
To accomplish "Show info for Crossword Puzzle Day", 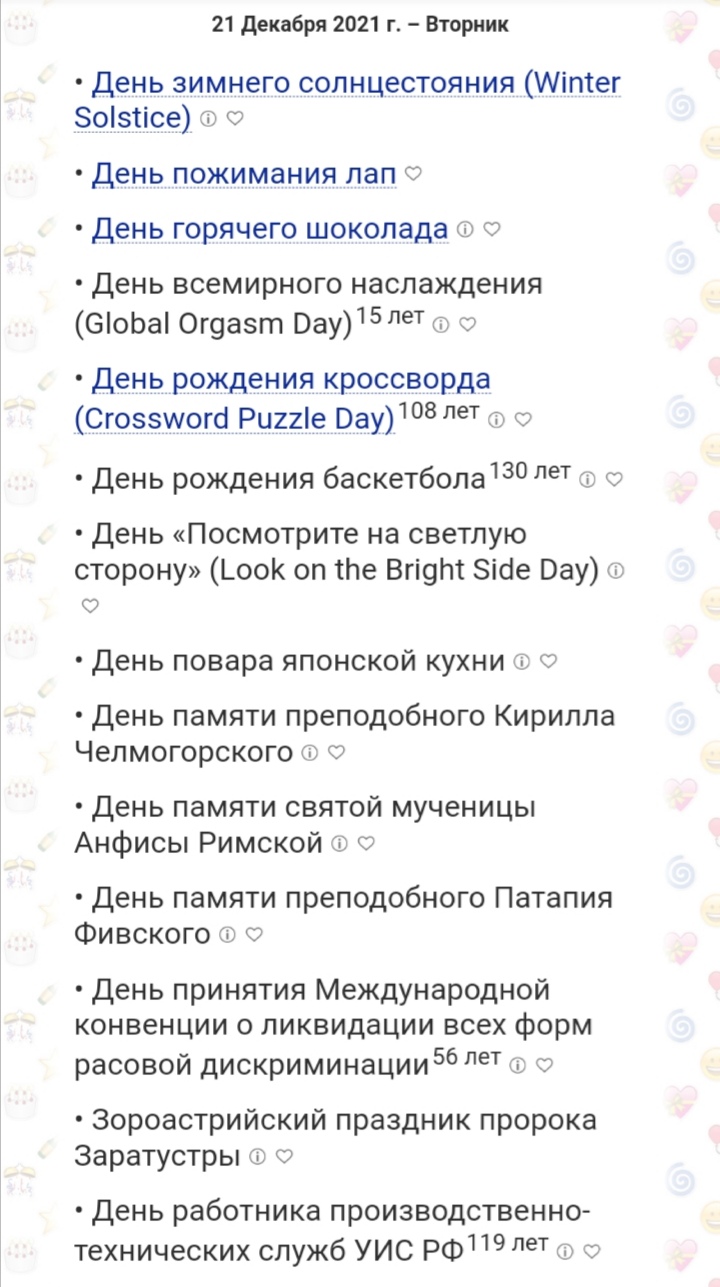I will click(496, 419).
